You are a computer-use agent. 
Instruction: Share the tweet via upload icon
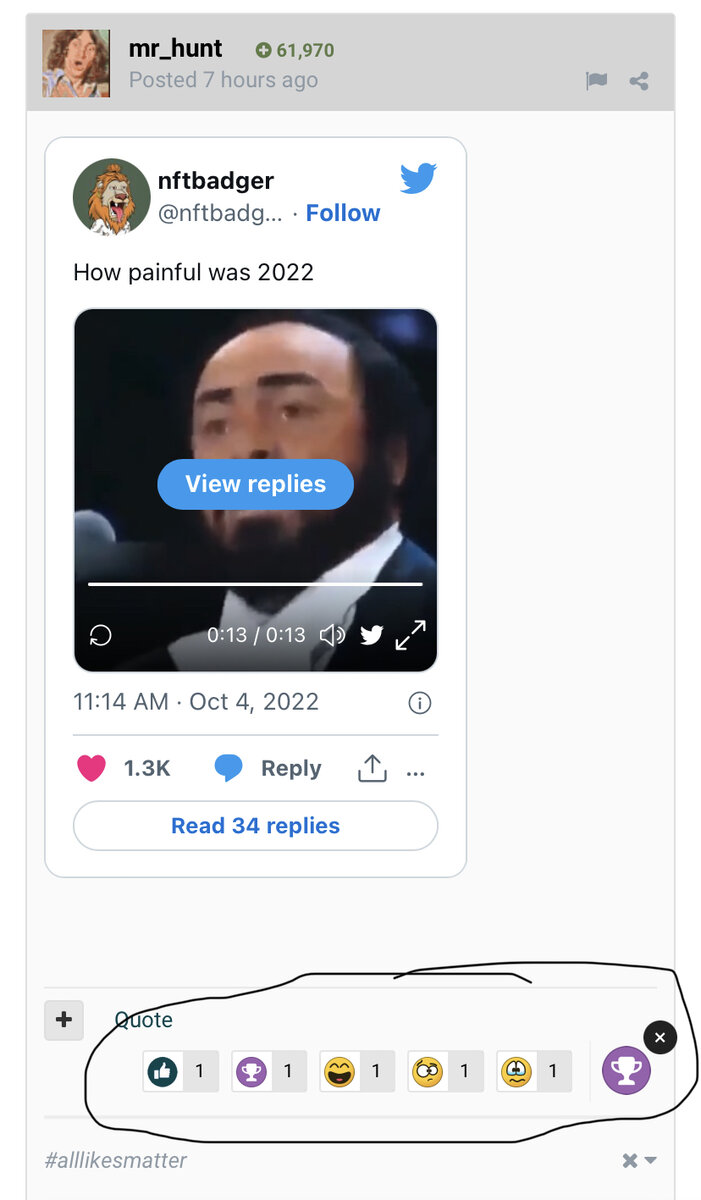pyautogui.click(x=372, y=768)
